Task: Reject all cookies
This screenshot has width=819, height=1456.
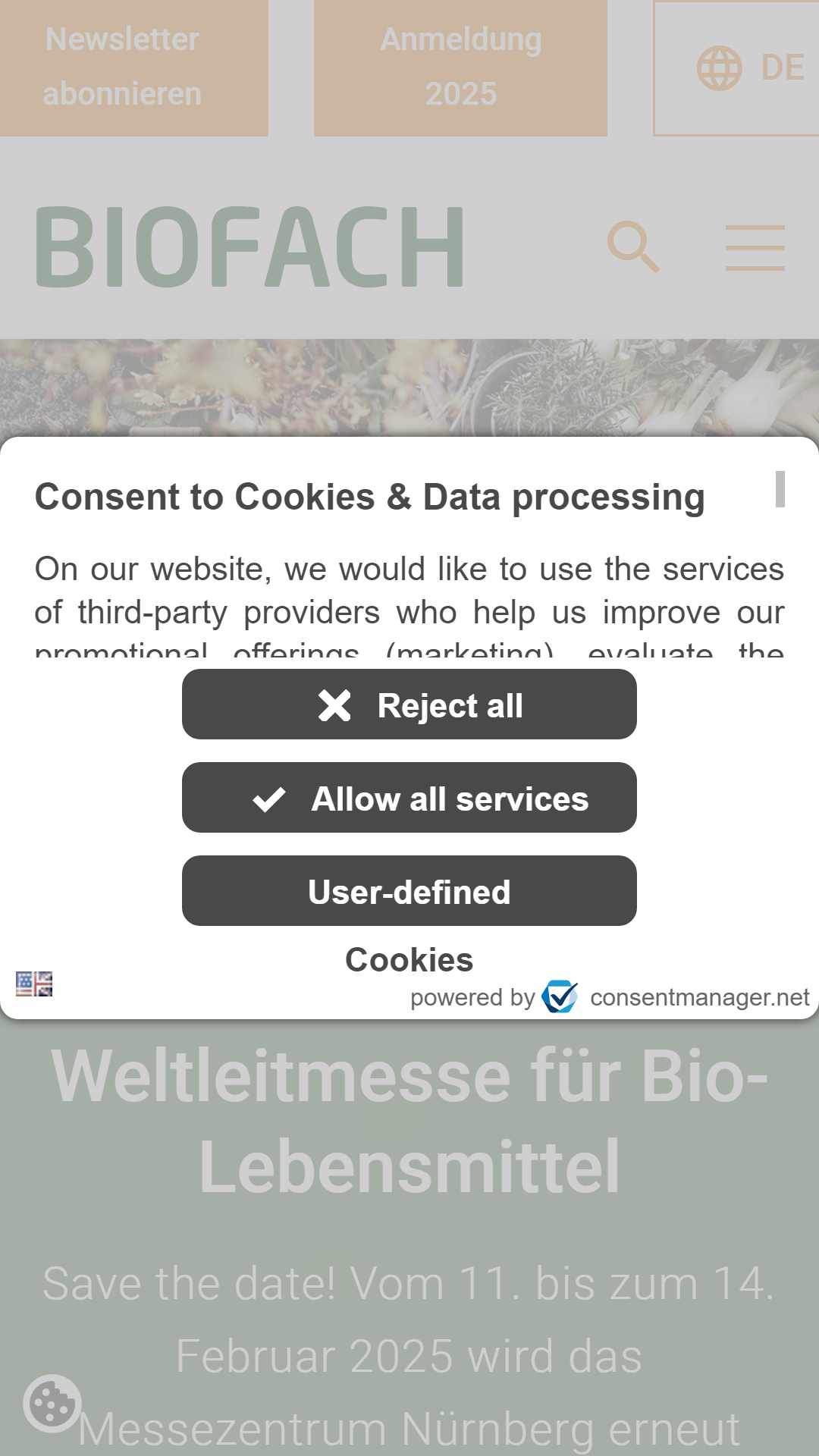Action: coord(409,704)
